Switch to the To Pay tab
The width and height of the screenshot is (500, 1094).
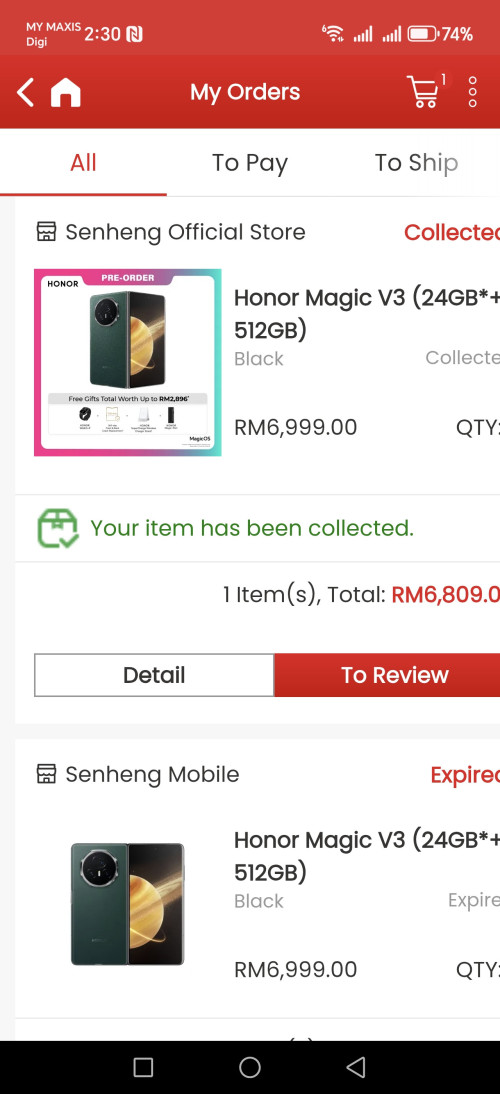250,163
